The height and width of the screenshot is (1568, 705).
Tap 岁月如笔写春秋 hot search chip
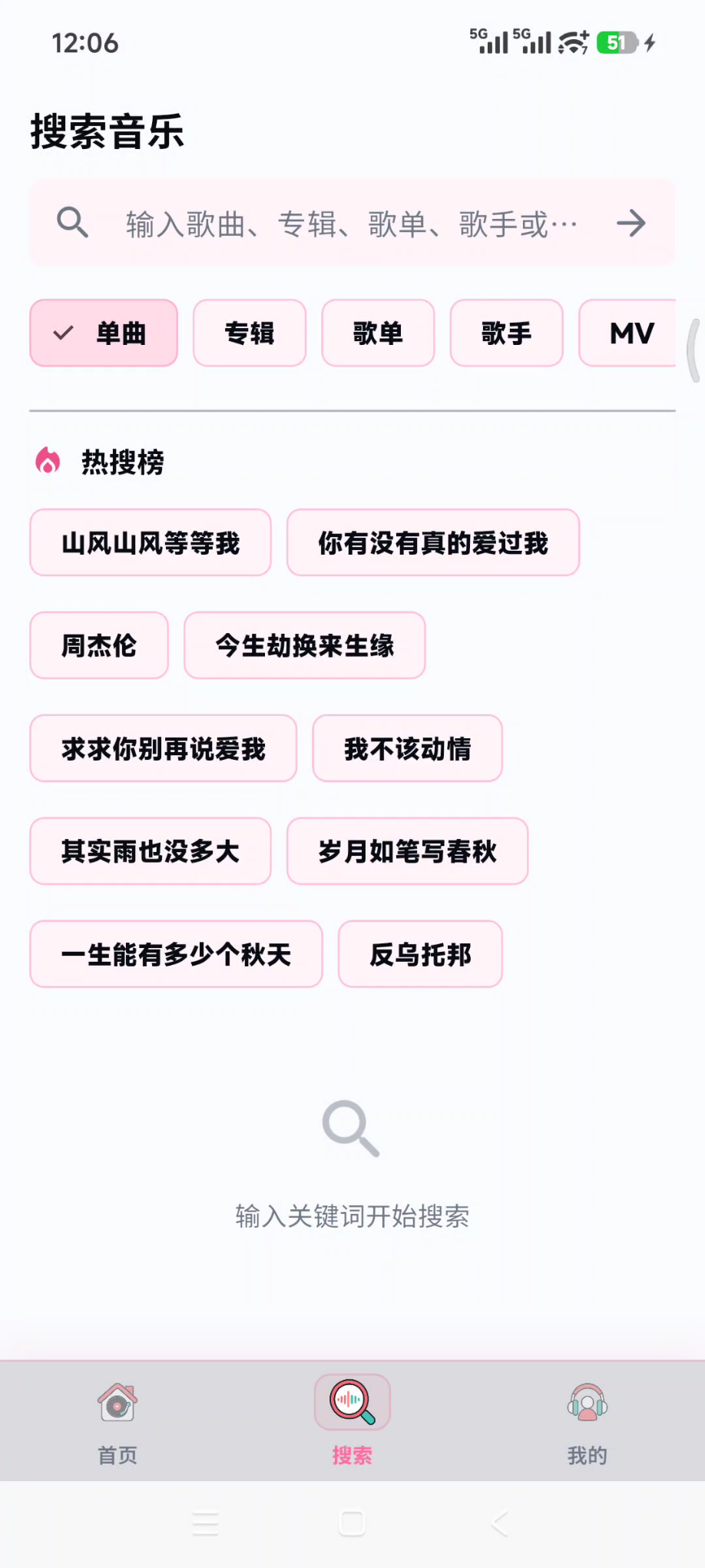point(408,851)
